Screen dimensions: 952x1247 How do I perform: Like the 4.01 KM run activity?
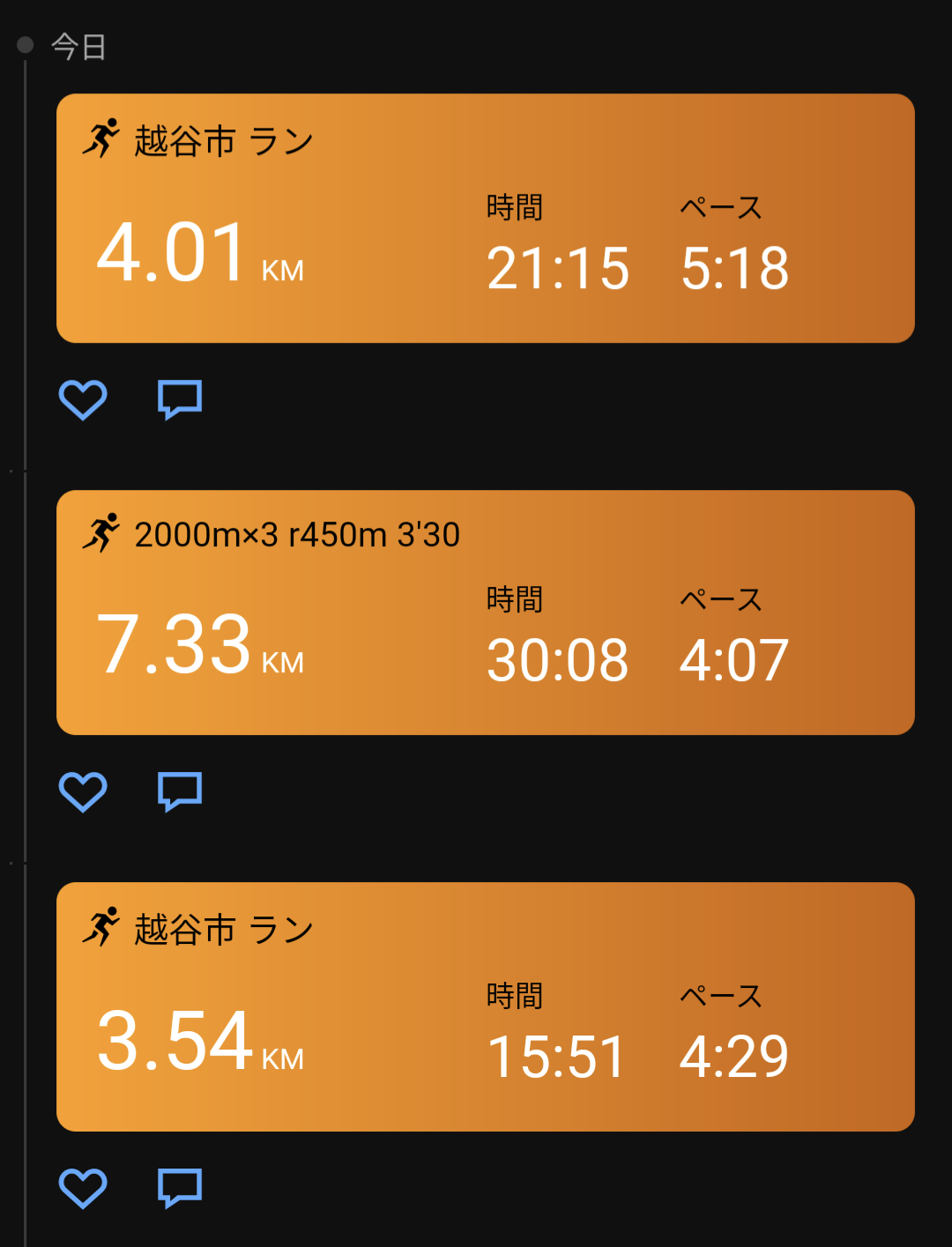click(x=83, y=400)
